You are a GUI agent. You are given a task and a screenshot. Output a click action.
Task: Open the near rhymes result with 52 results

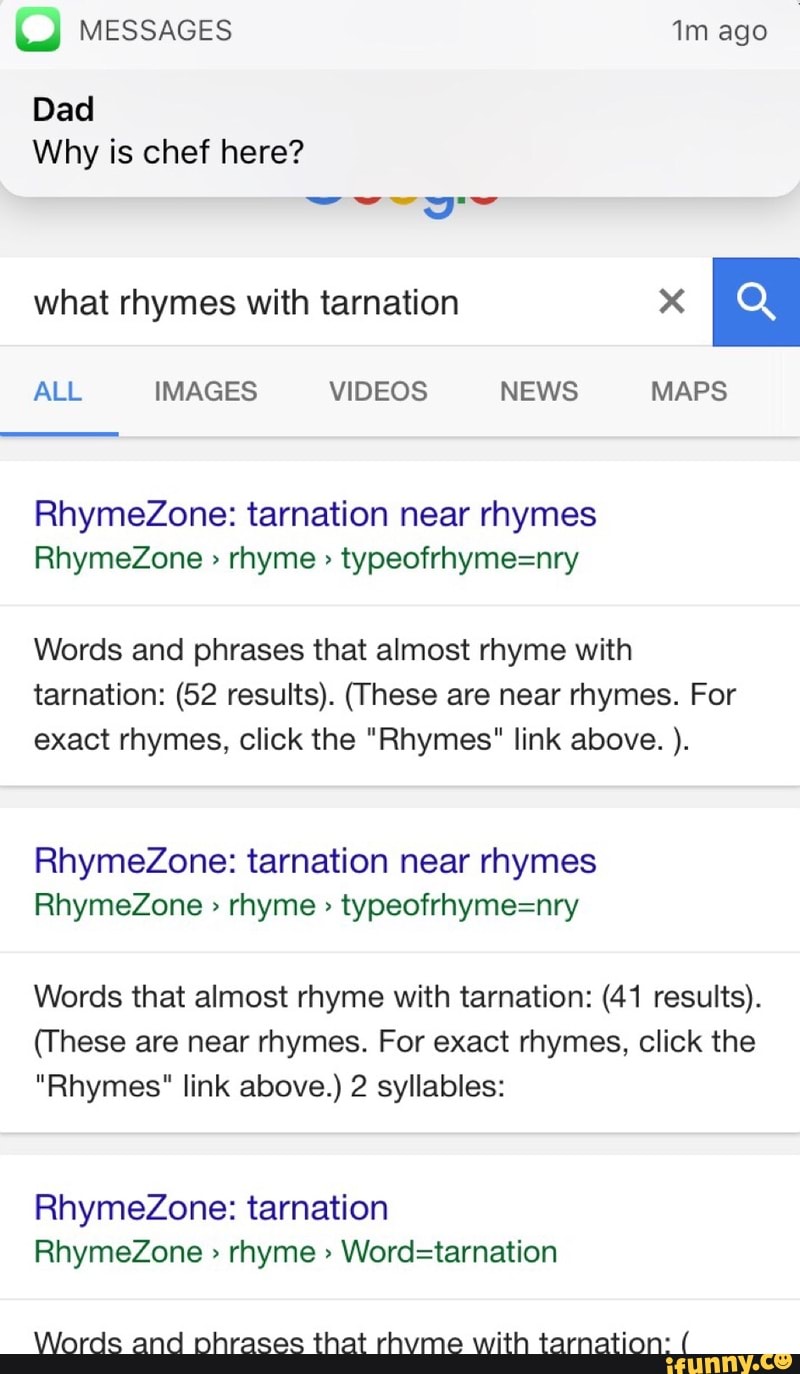[x=315, y=515]
